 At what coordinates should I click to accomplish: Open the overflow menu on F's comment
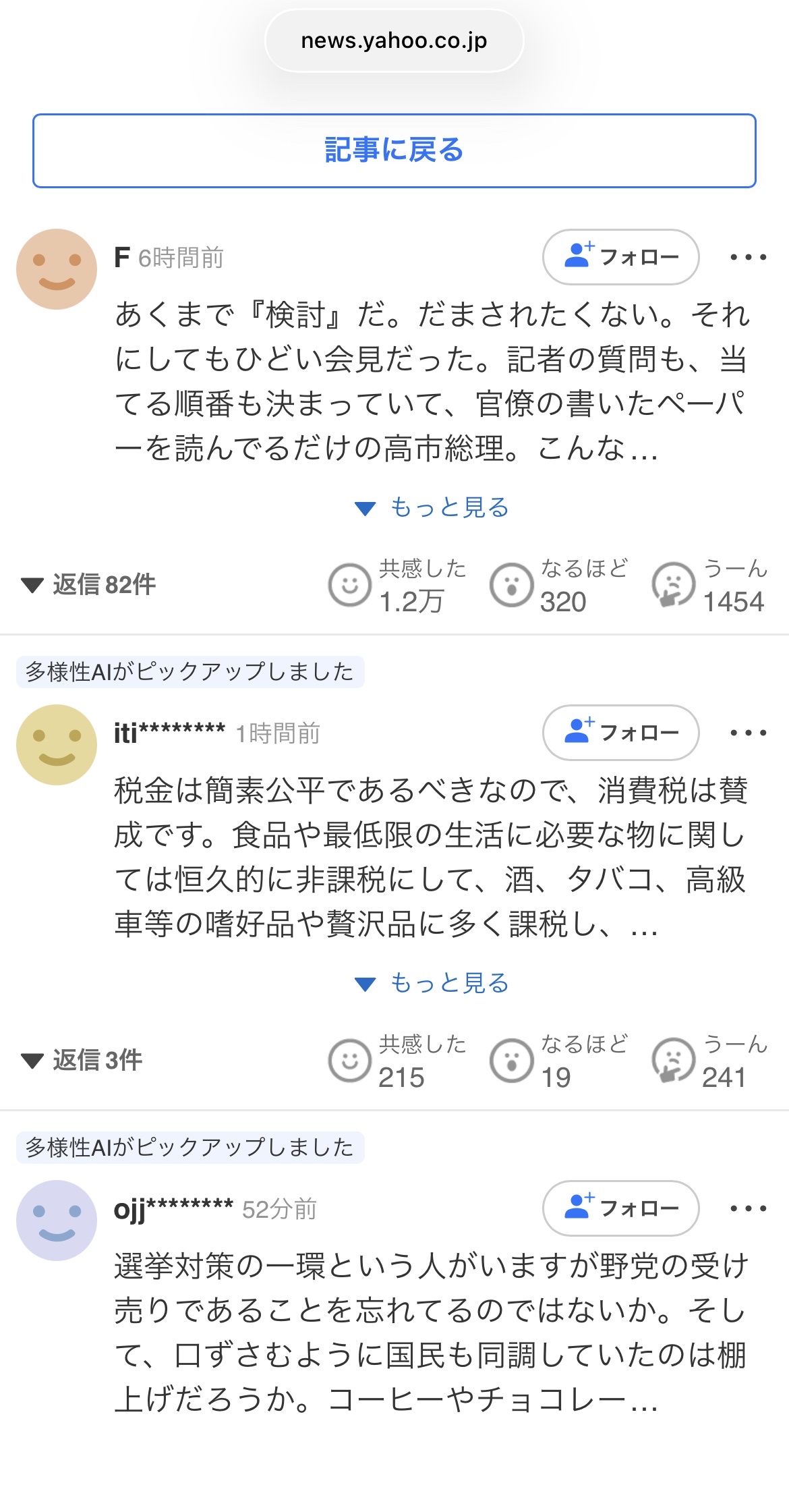(748, 257)
